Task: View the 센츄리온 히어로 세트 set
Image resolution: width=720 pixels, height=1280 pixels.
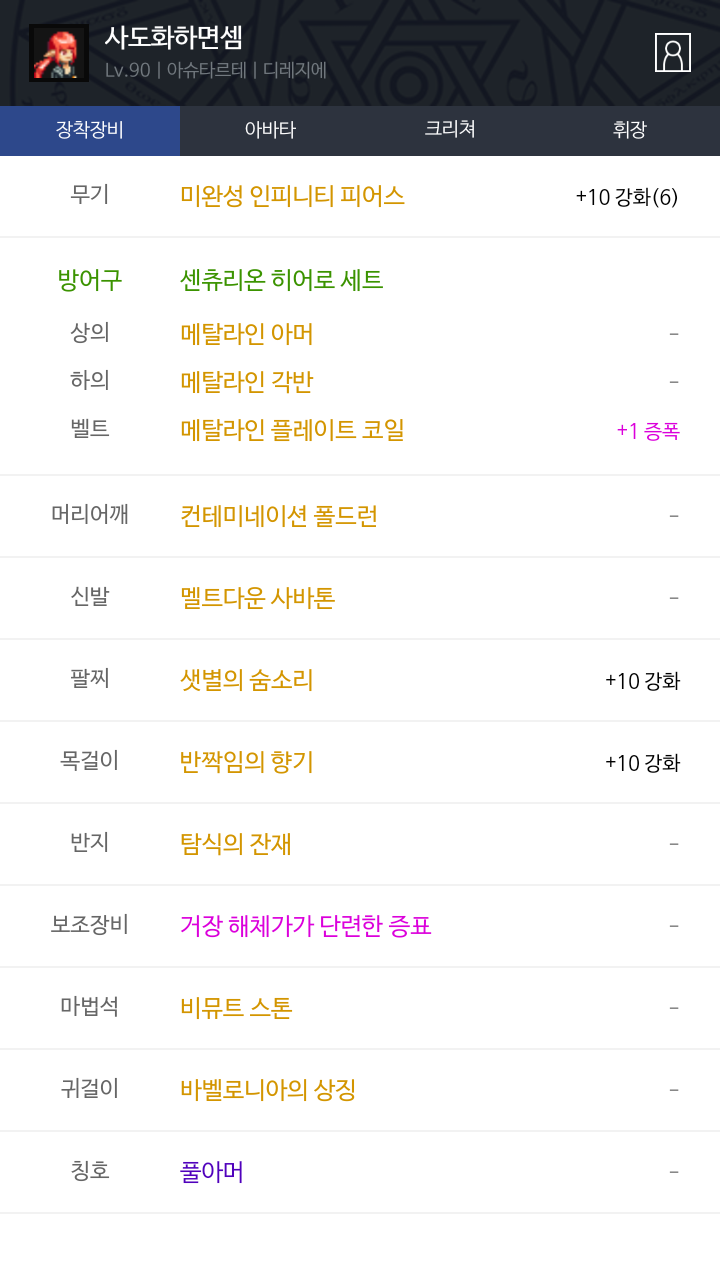Action: click(281, 280)
